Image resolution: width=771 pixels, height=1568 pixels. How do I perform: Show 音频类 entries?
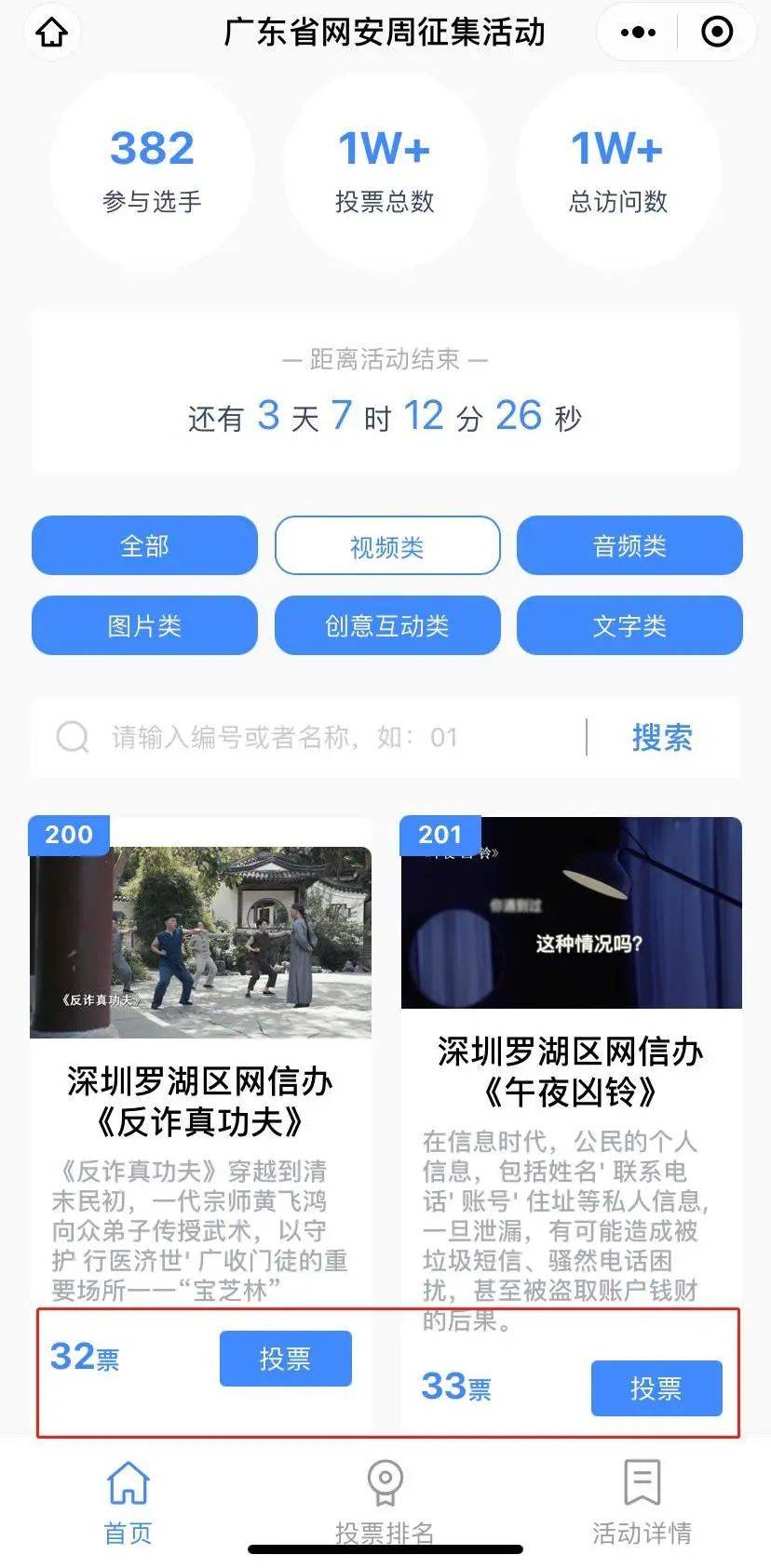(629, 545)
